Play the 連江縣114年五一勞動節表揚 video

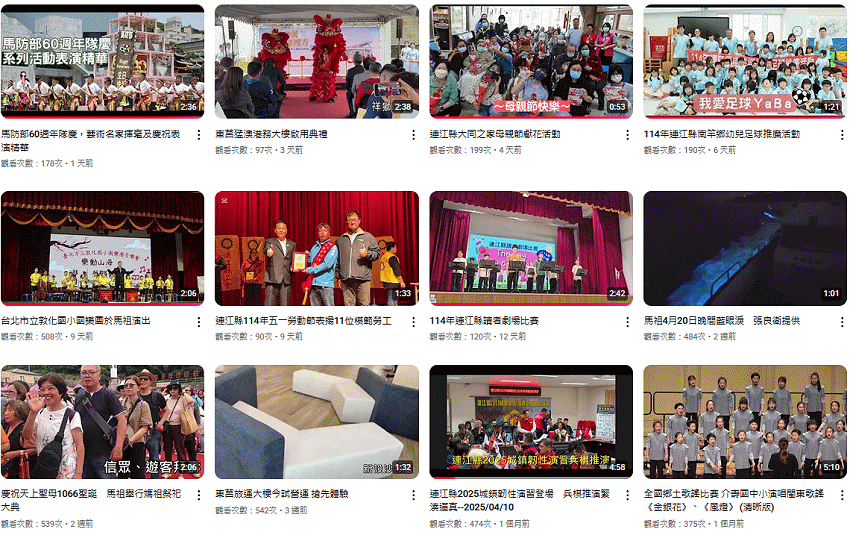(x=317, y=248)
